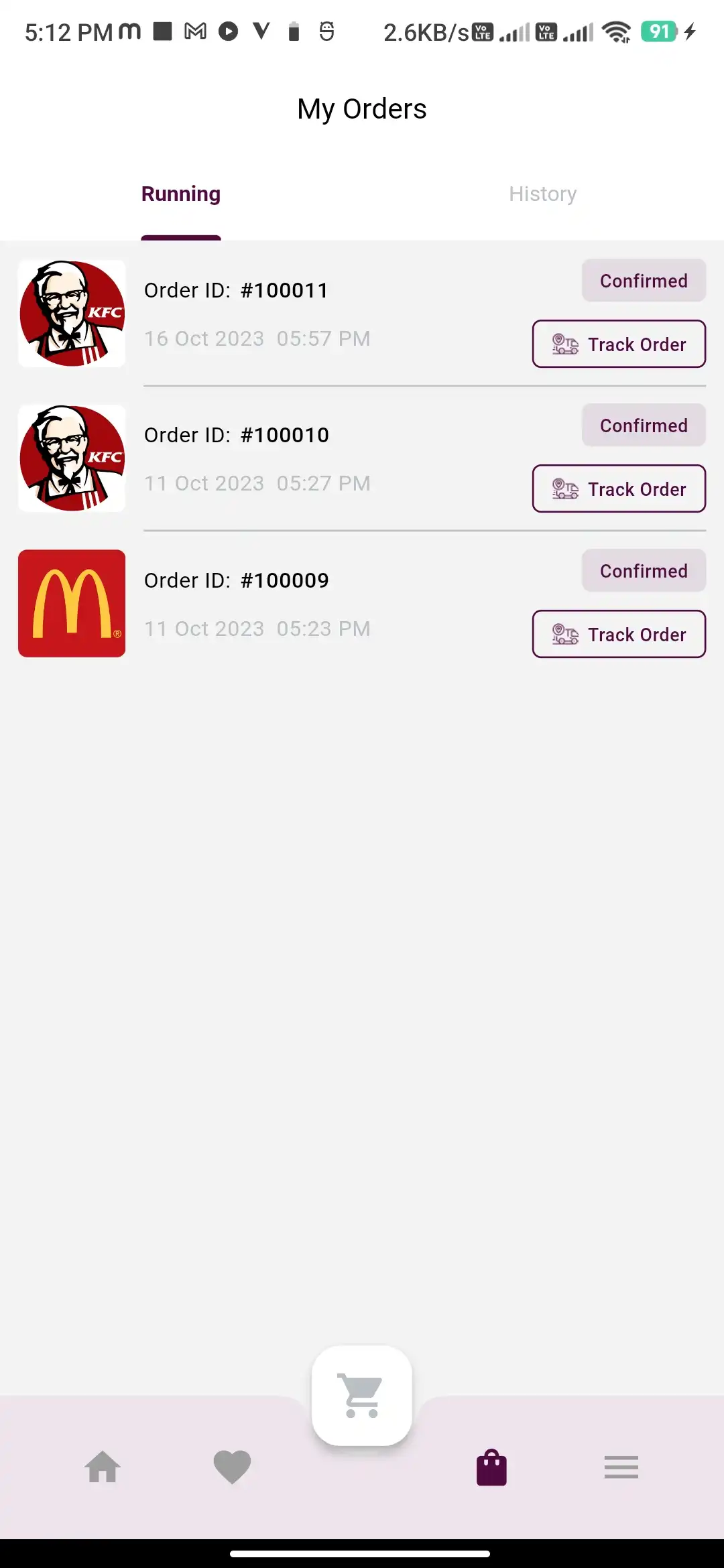Select Order ID #100009 text row
The image size is (724, 1568).
tap(236, 580)
